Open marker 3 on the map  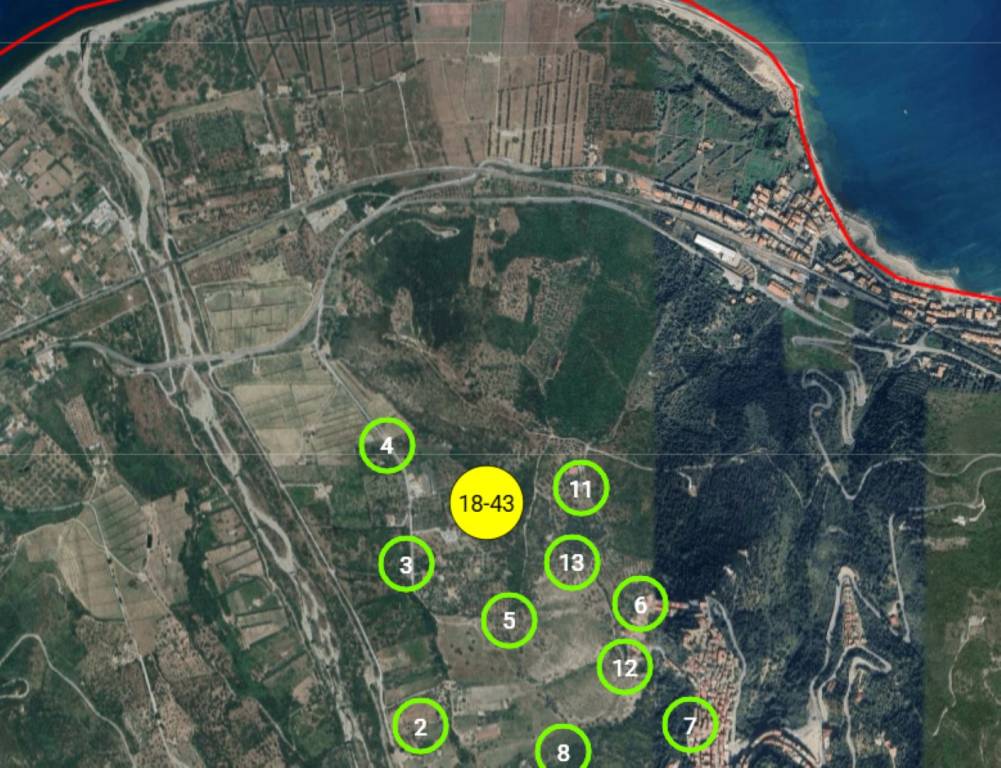(x=406, y=565)
